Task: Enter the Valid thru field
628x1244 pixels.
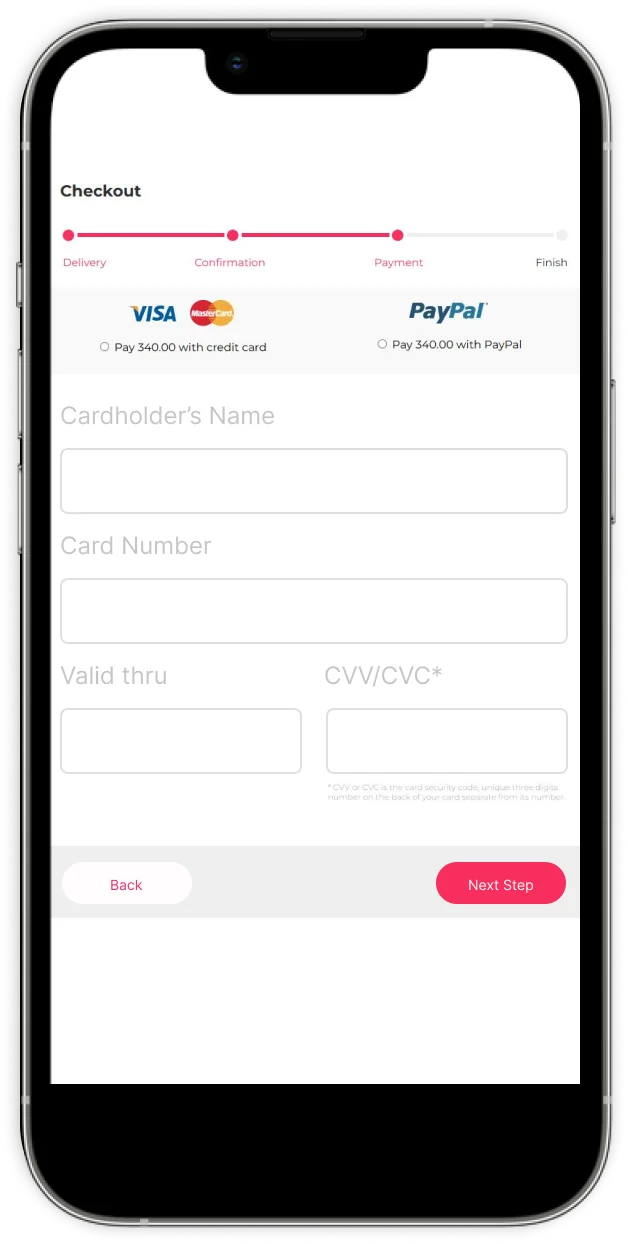Action: point(181,741)
